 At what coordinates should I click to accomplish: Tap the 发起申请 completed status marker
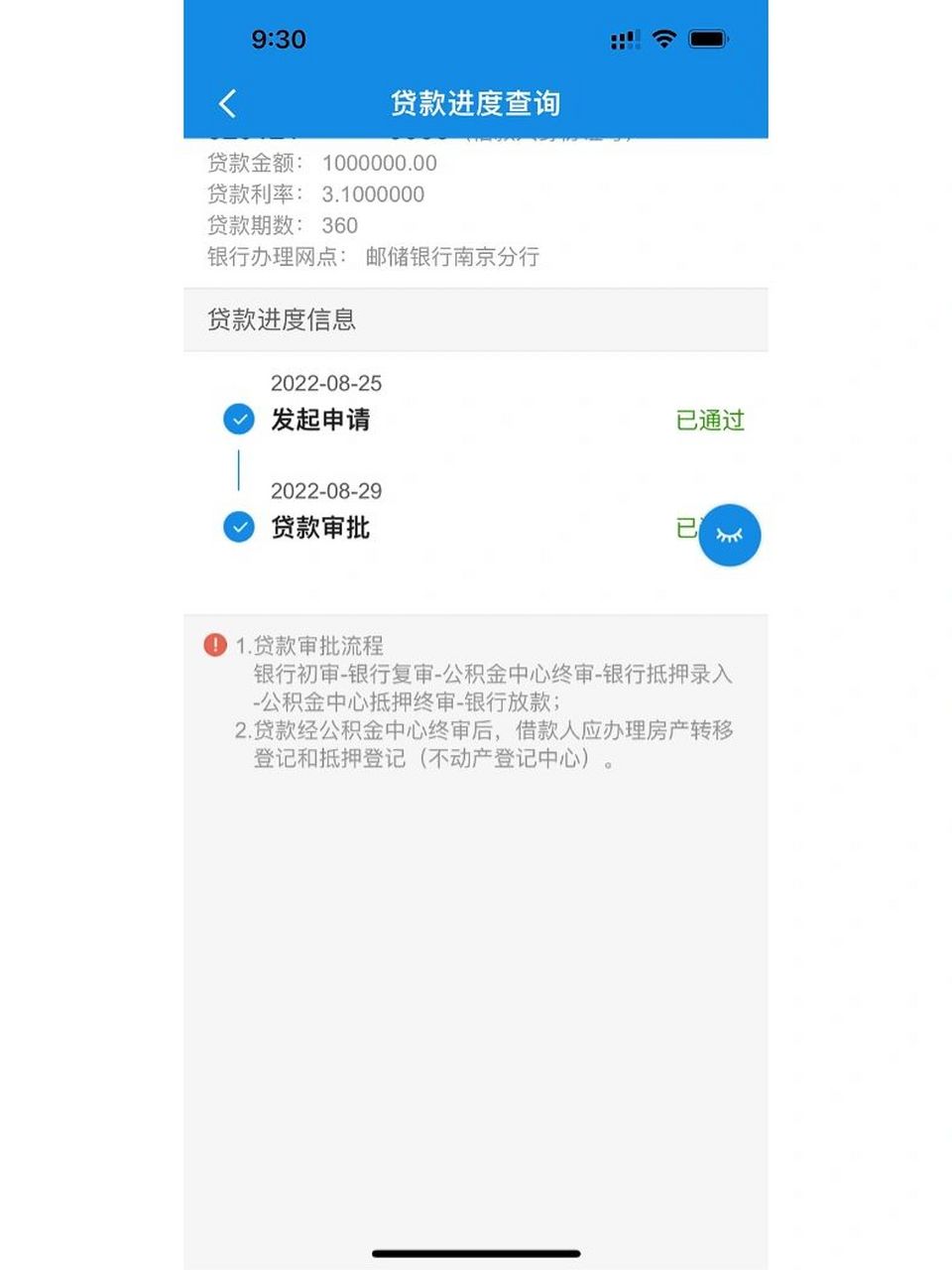(x=238, y=420)
